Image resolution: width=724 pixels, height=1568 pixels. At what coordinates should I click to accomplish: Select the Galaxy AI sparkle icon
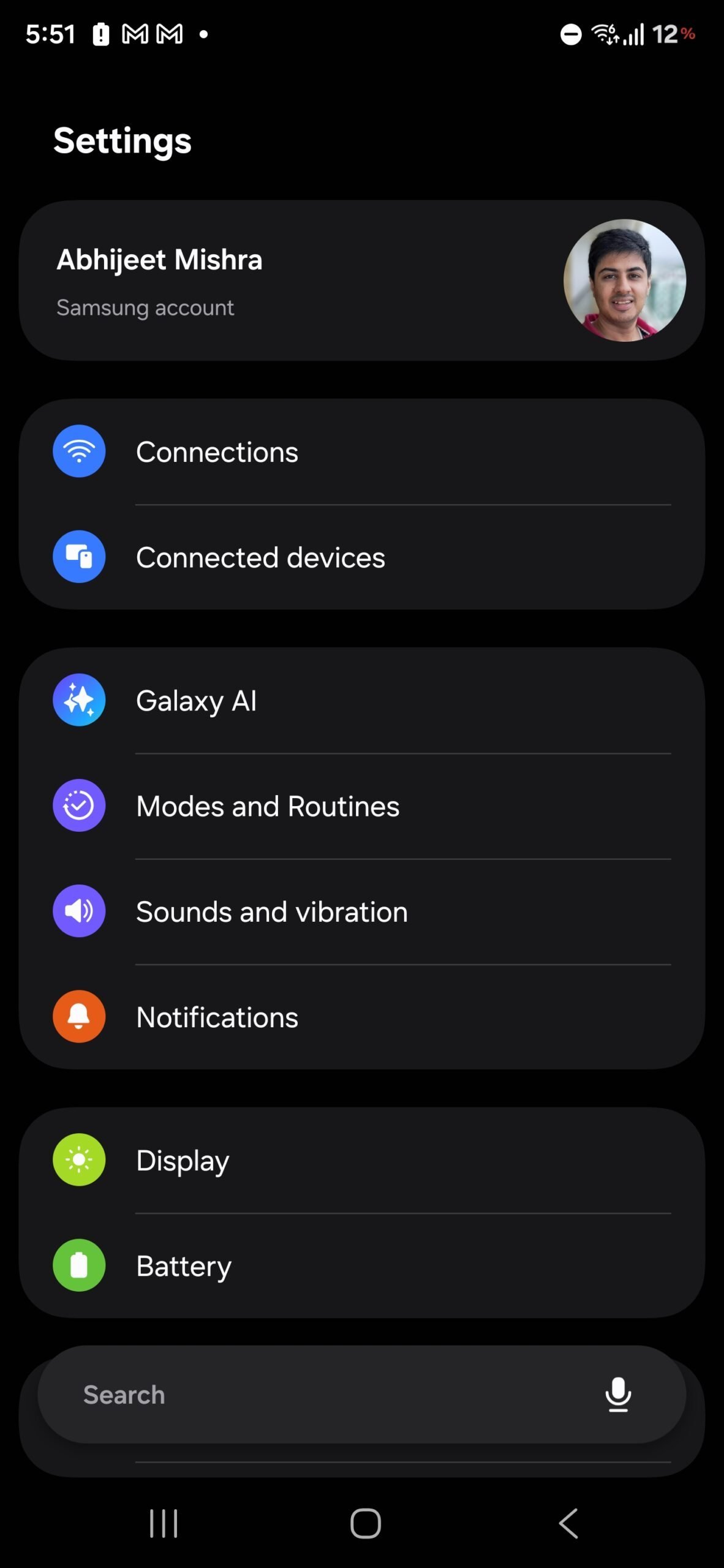(78, 699)
